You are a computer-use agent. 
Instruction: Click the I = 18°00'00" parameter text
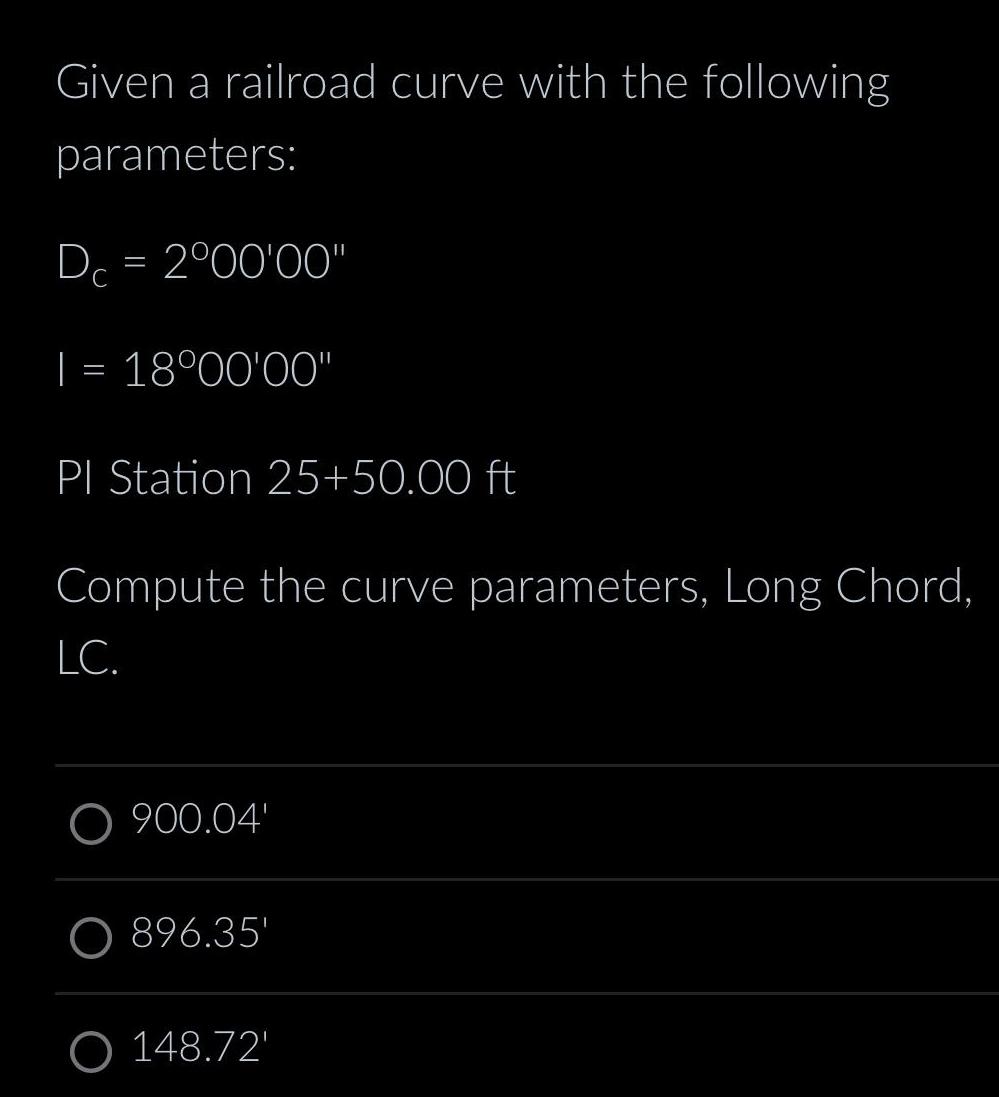195,370
